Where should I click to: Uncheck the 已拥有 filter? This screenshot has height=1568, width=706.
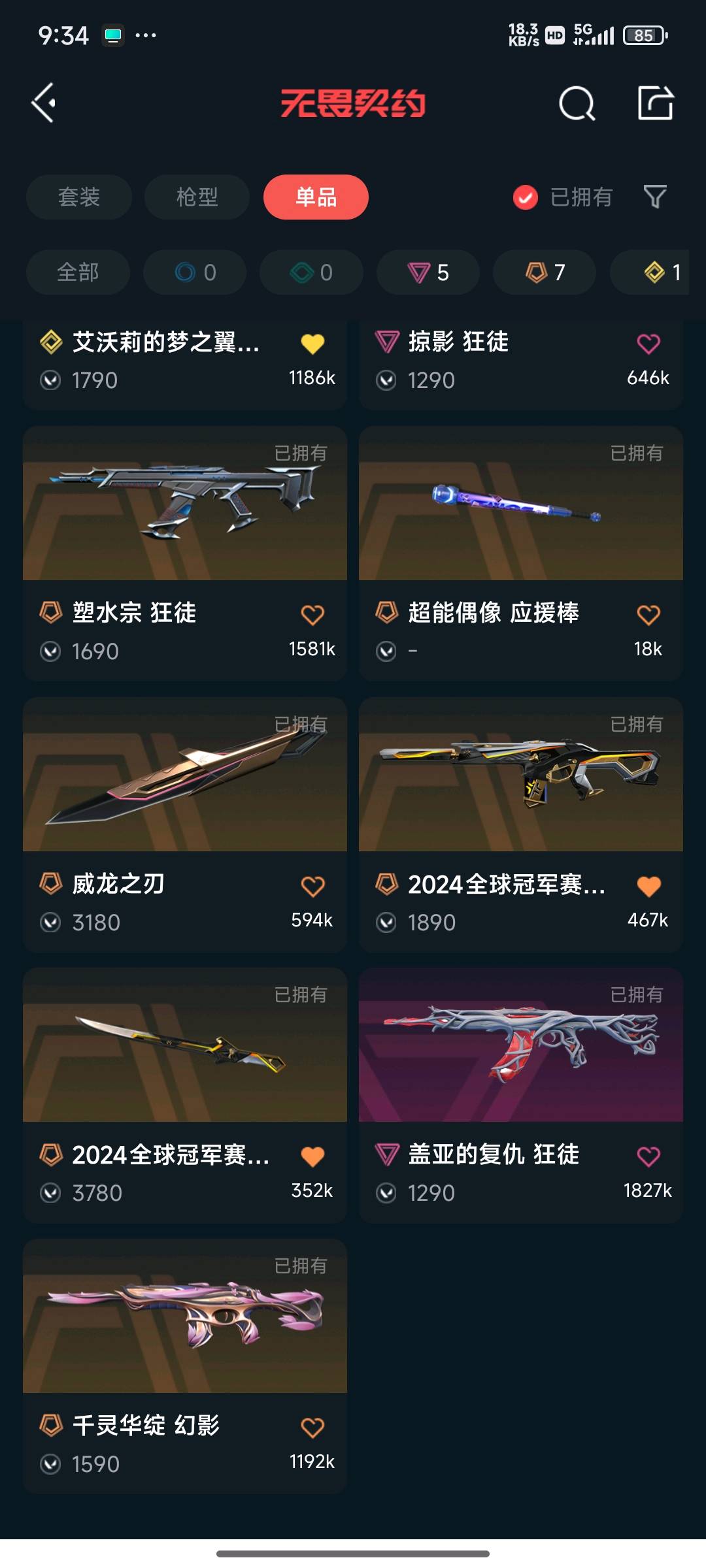[x=563, y=197]
